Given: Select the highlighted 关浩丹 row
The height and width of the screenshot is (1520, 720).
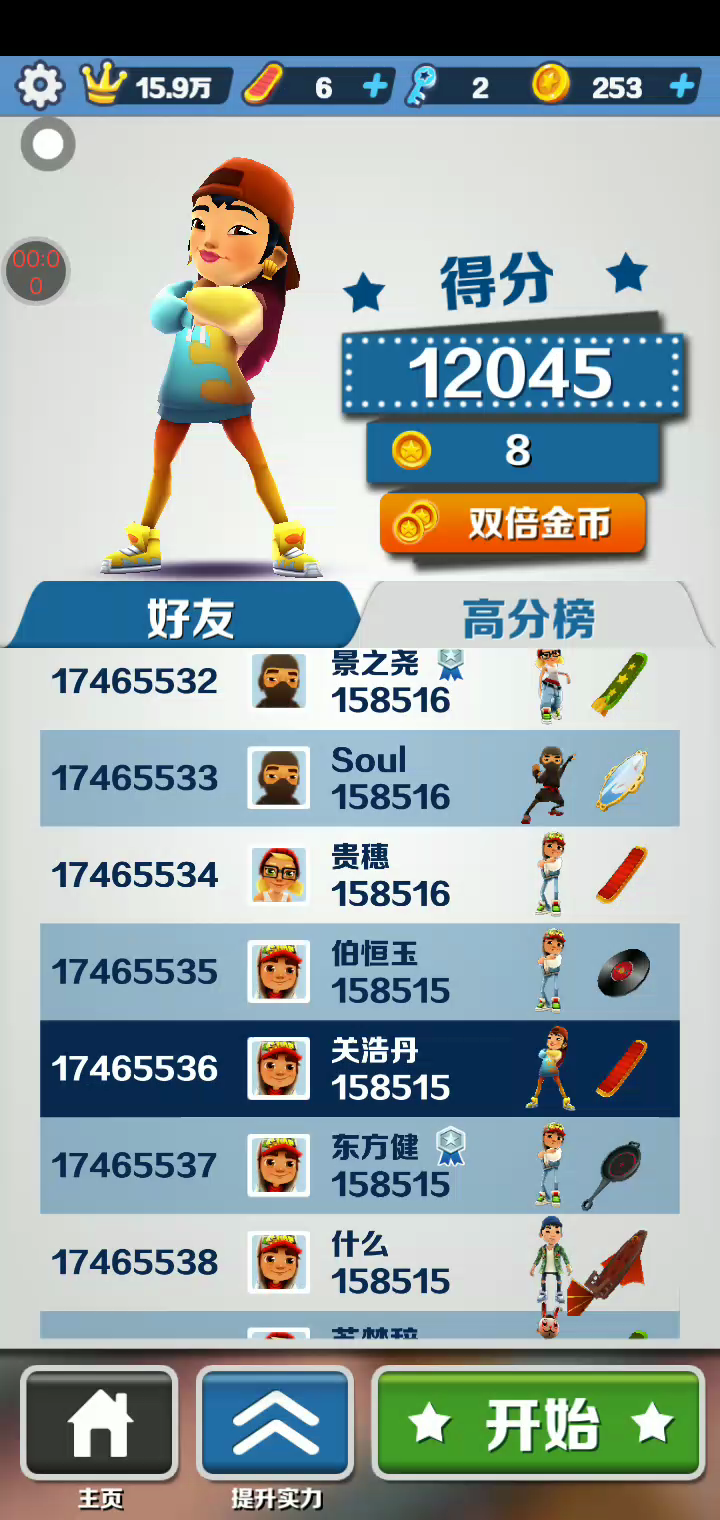Looking at the screenshot, I should 360,1068.
